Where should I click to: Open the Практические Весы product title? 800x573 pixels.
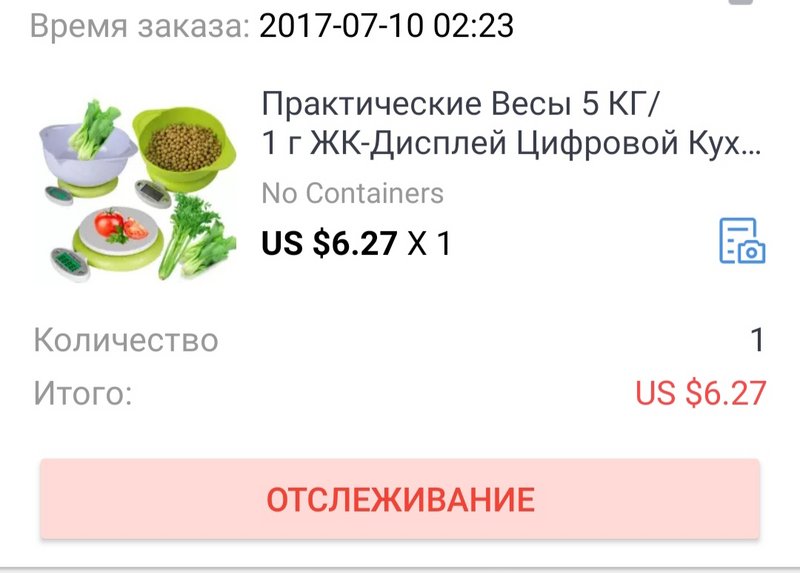point(510,124)
